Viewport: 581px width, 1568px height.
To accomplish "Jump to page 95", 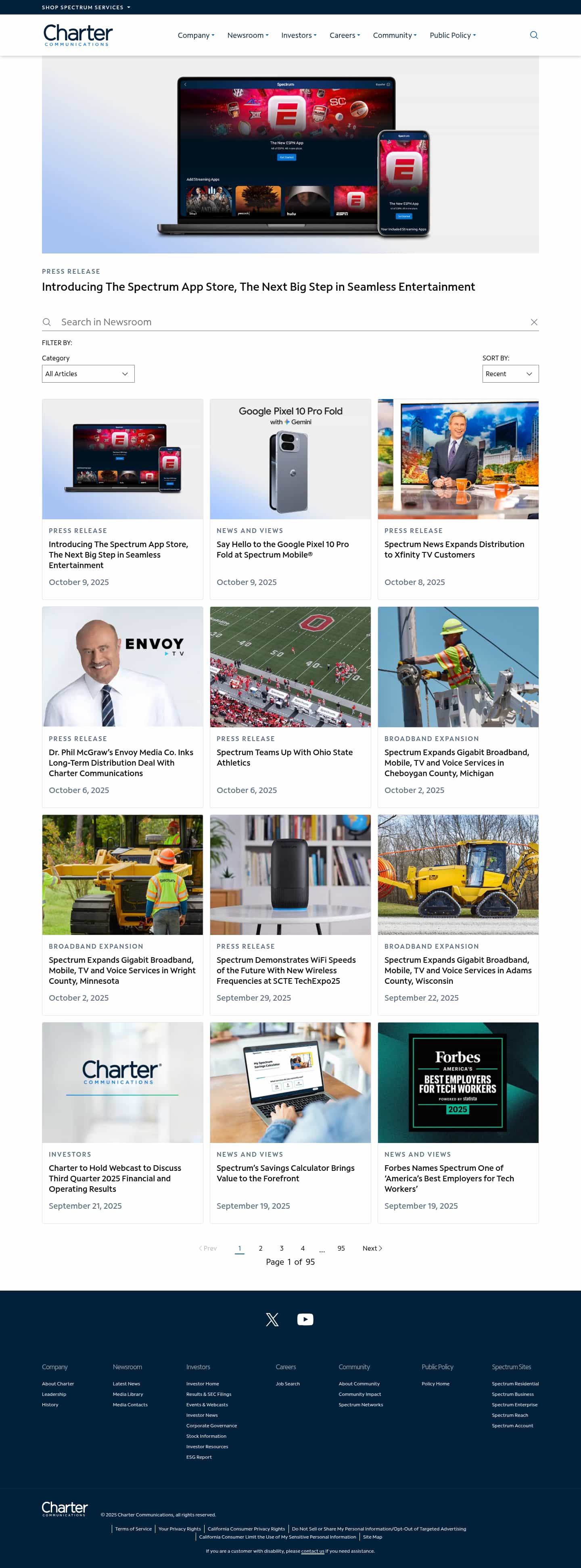I will coord(341,1248).
